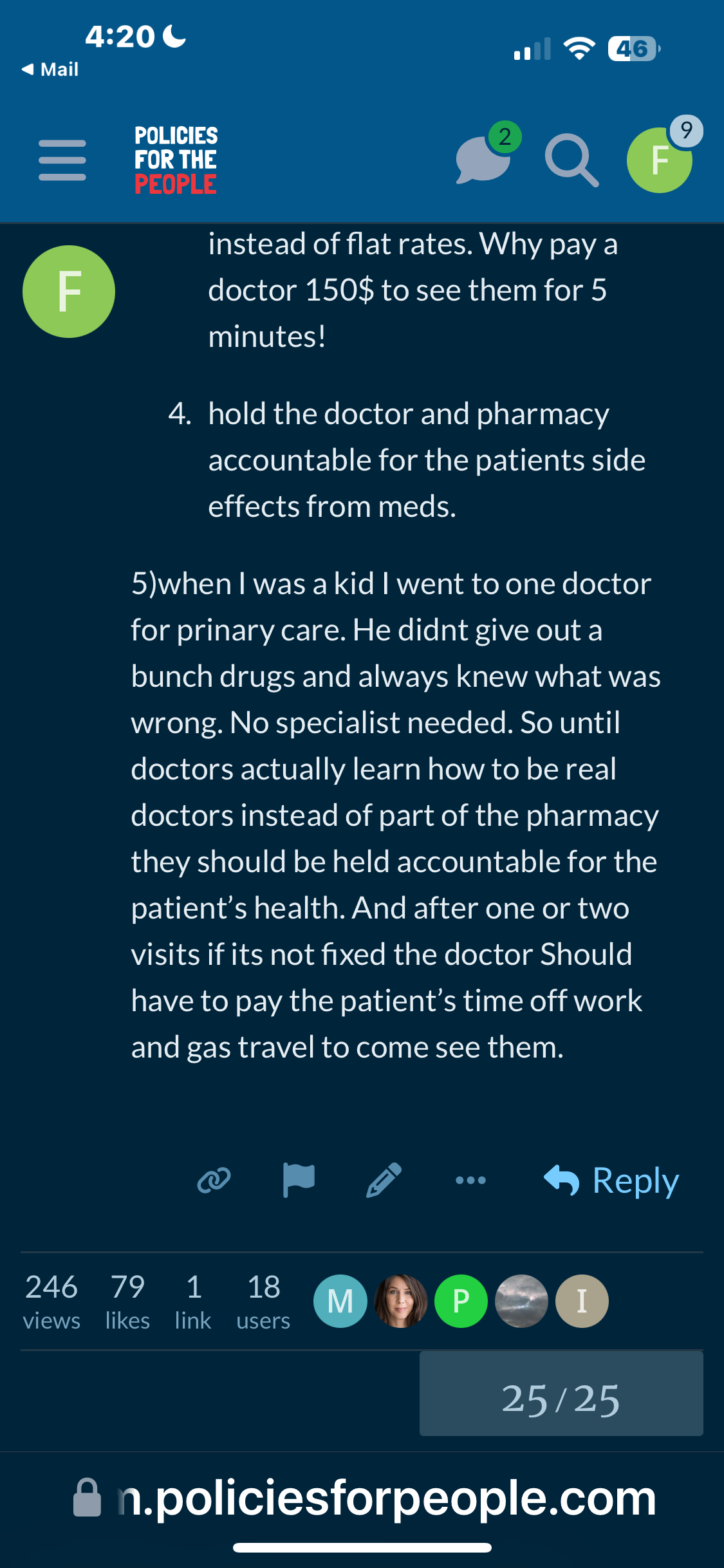View the M user avatar
Viewport: 724px width, 1568px height.
coord(340,1301)
